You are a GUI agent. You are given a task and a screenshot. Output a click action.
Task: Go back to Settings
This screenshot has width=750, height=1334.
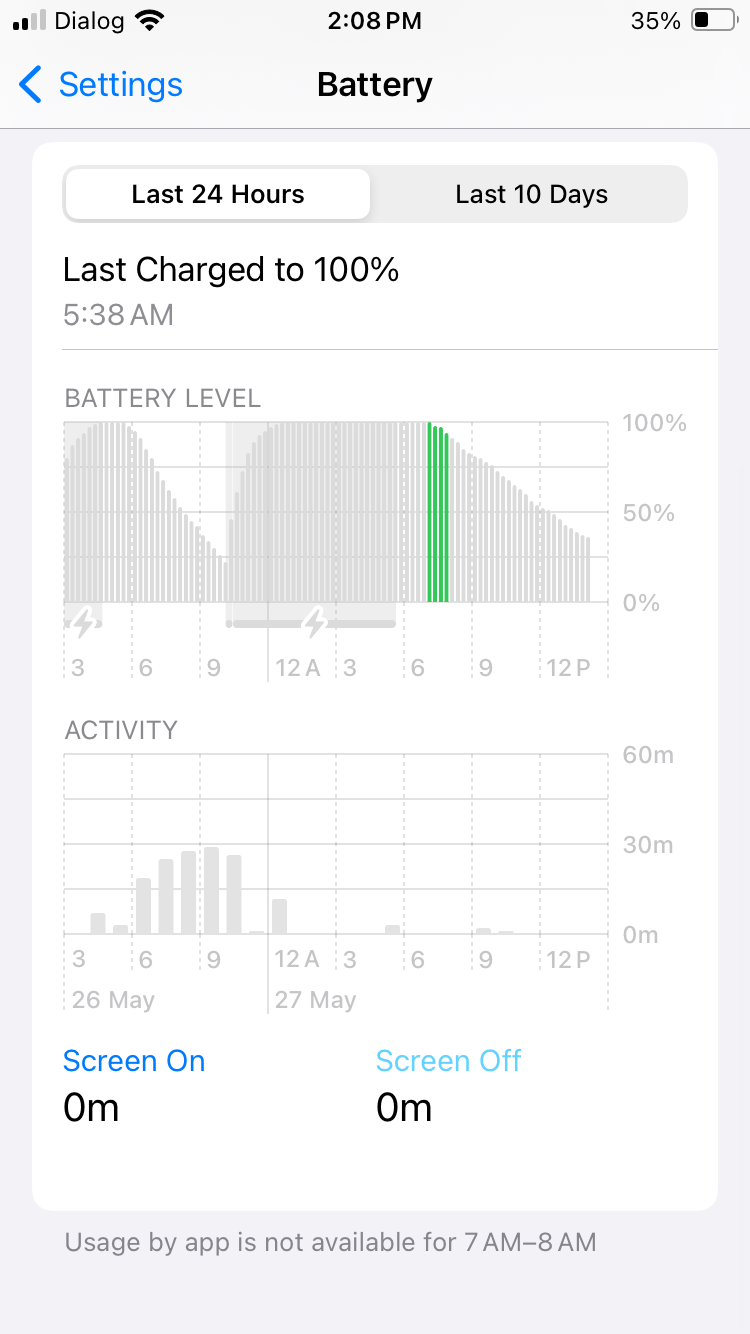point(100,85)
